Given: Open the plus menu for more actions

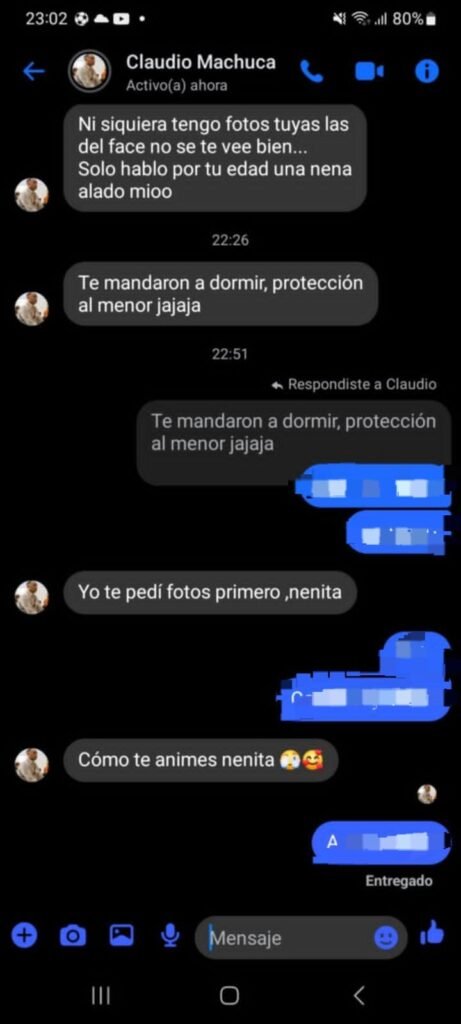Looking at the screenshot, I should coord(24,936).
